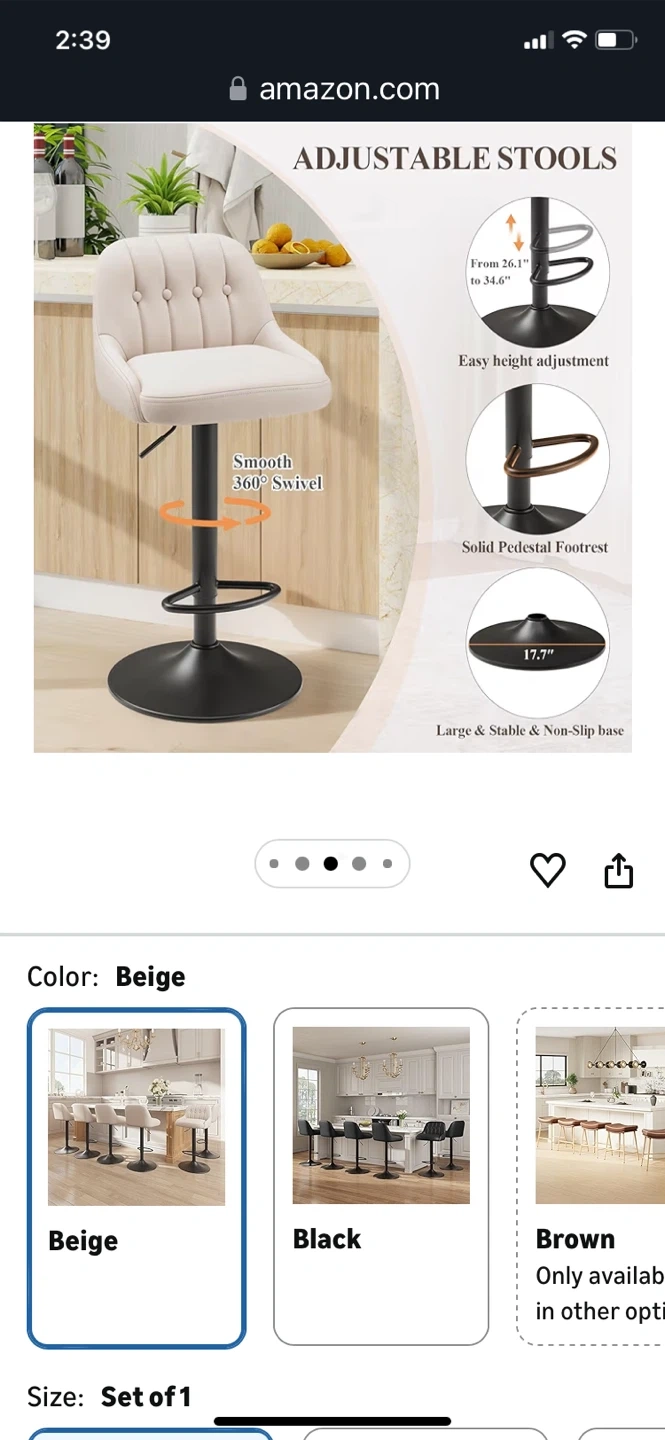Add this stool to your wish list
The height and width of the screenshot is (1440, 665).
547,870
